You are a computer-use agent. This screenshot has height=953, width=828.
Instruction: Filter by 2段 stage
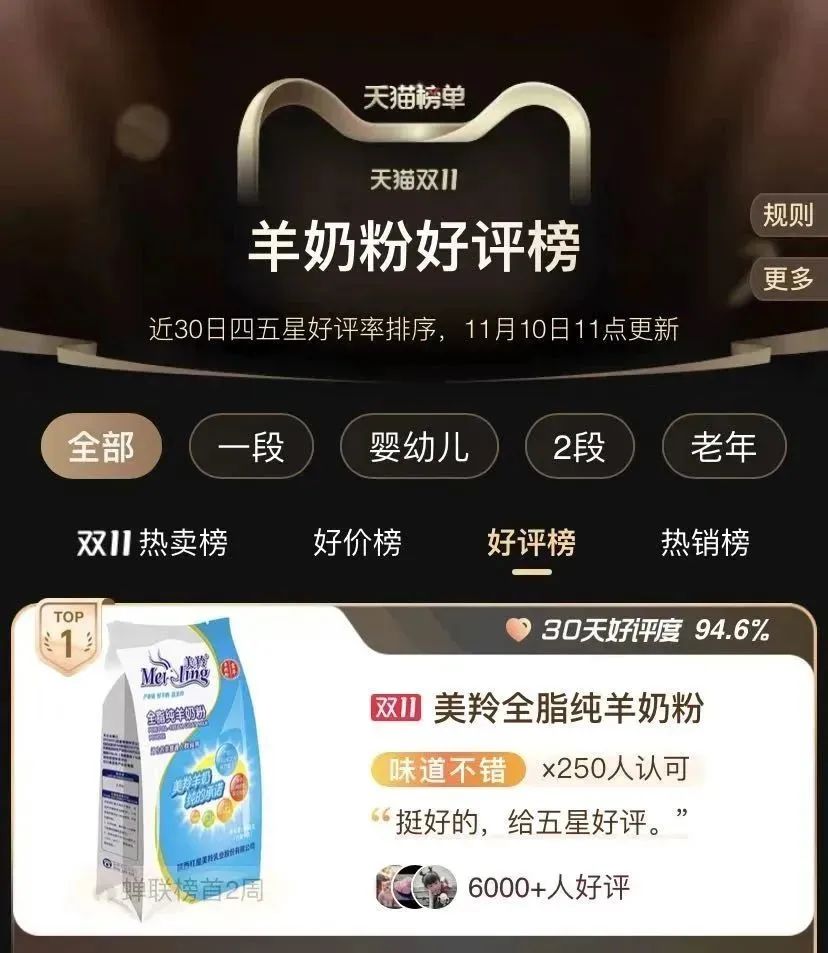click(579, 446)
